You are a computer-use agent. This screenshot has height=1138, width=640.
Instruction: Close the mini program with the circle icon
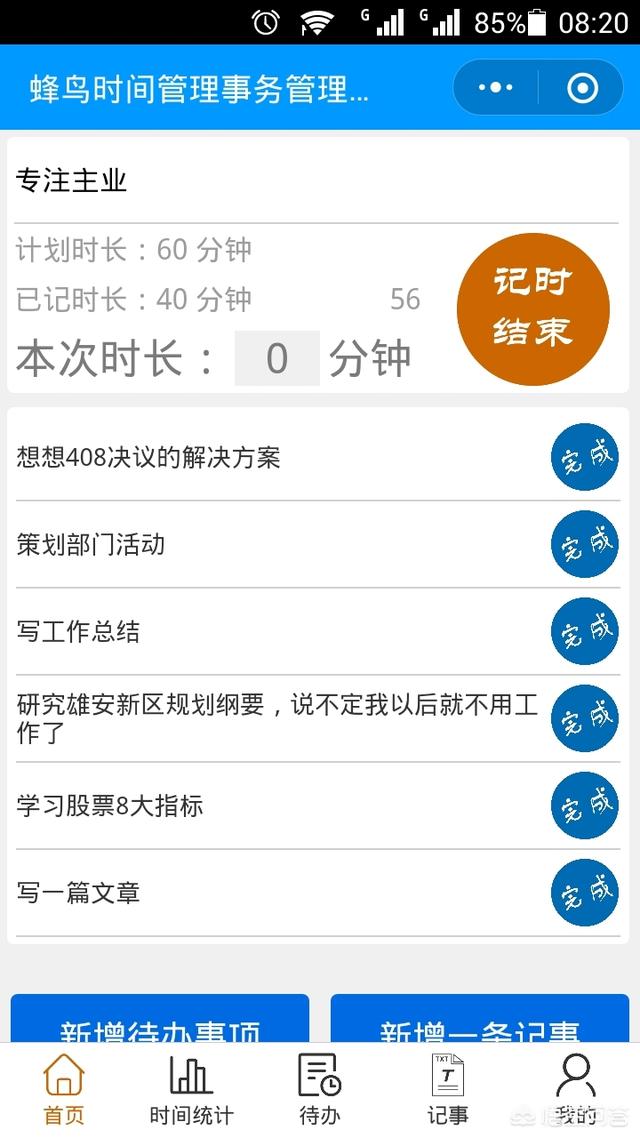click(582, 88)
